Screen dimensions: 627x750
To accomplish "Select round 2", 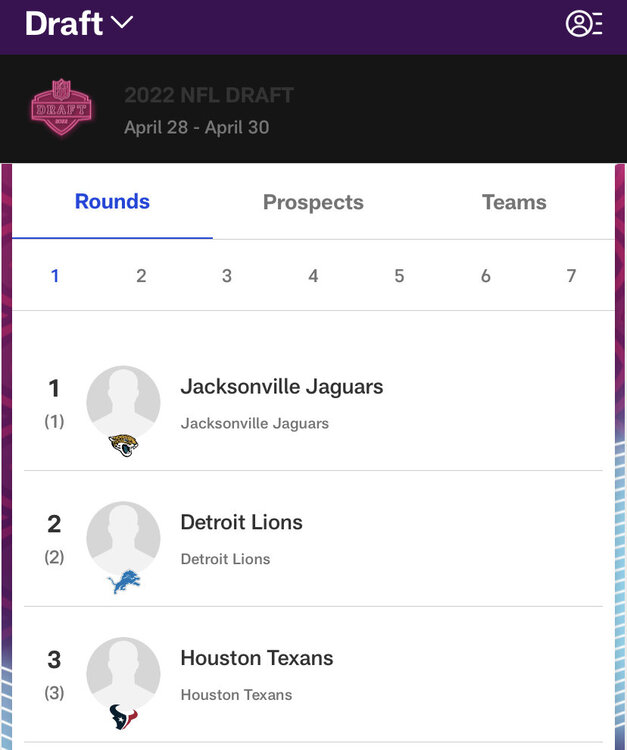I will [141, 276].
